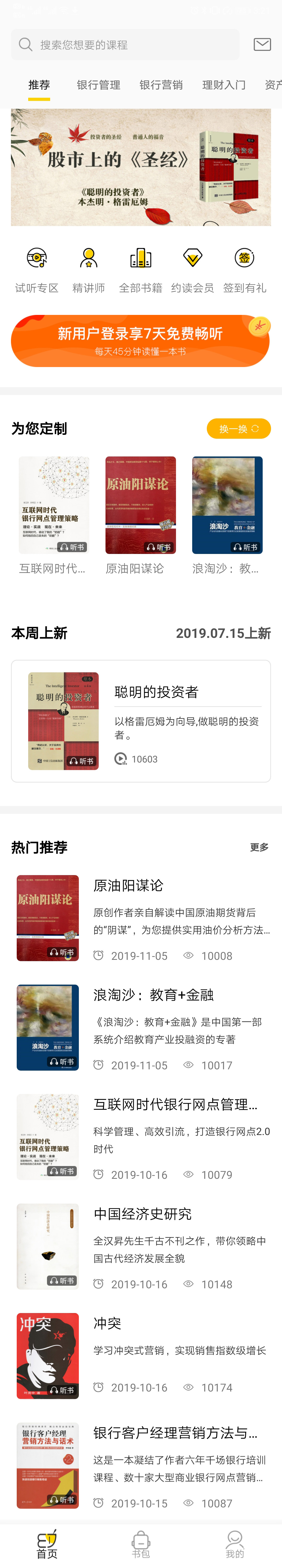Open the 聪明的投资者 new release card

pyautogui.click(x=141, y=721)
